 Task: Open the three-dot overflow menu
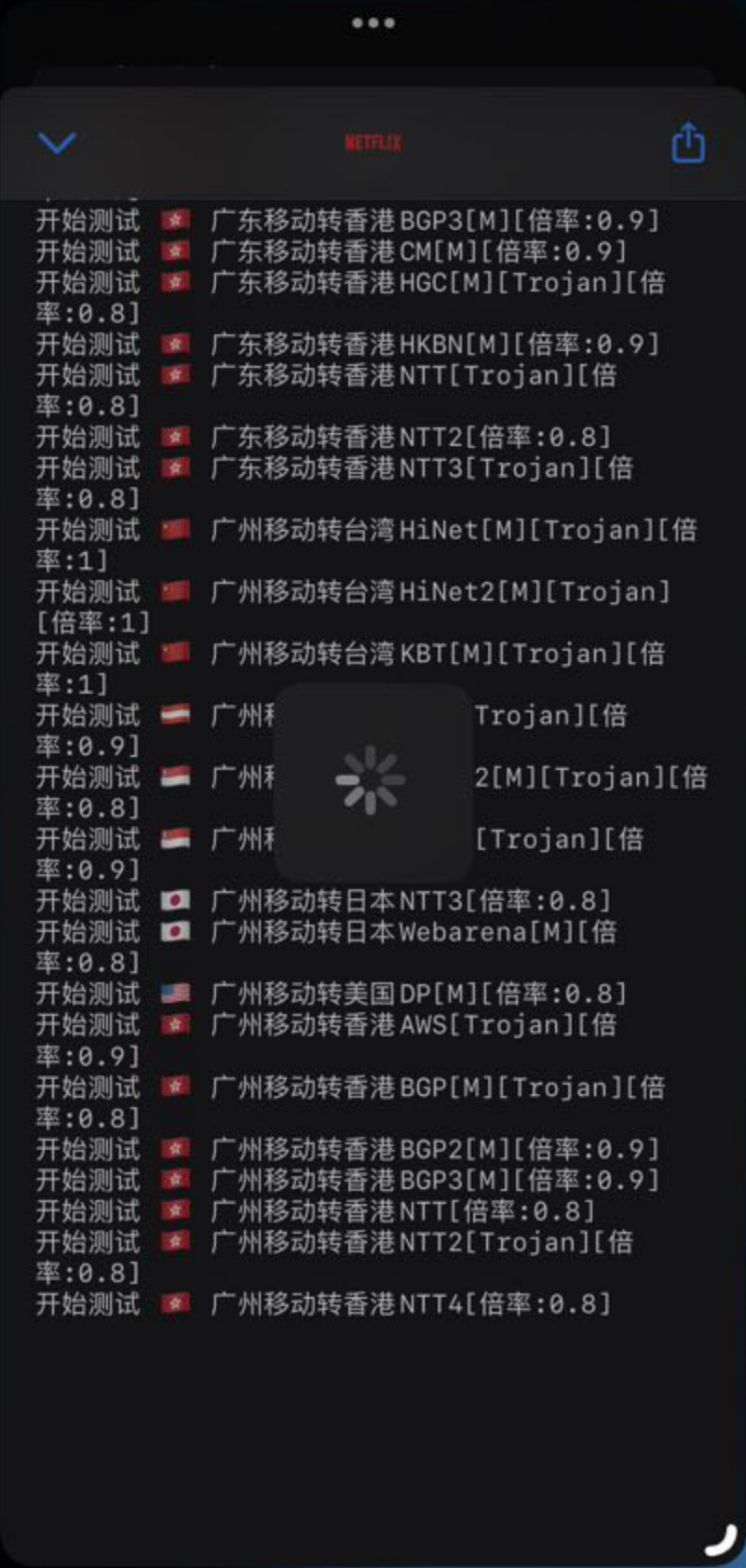tap(373, 23)
